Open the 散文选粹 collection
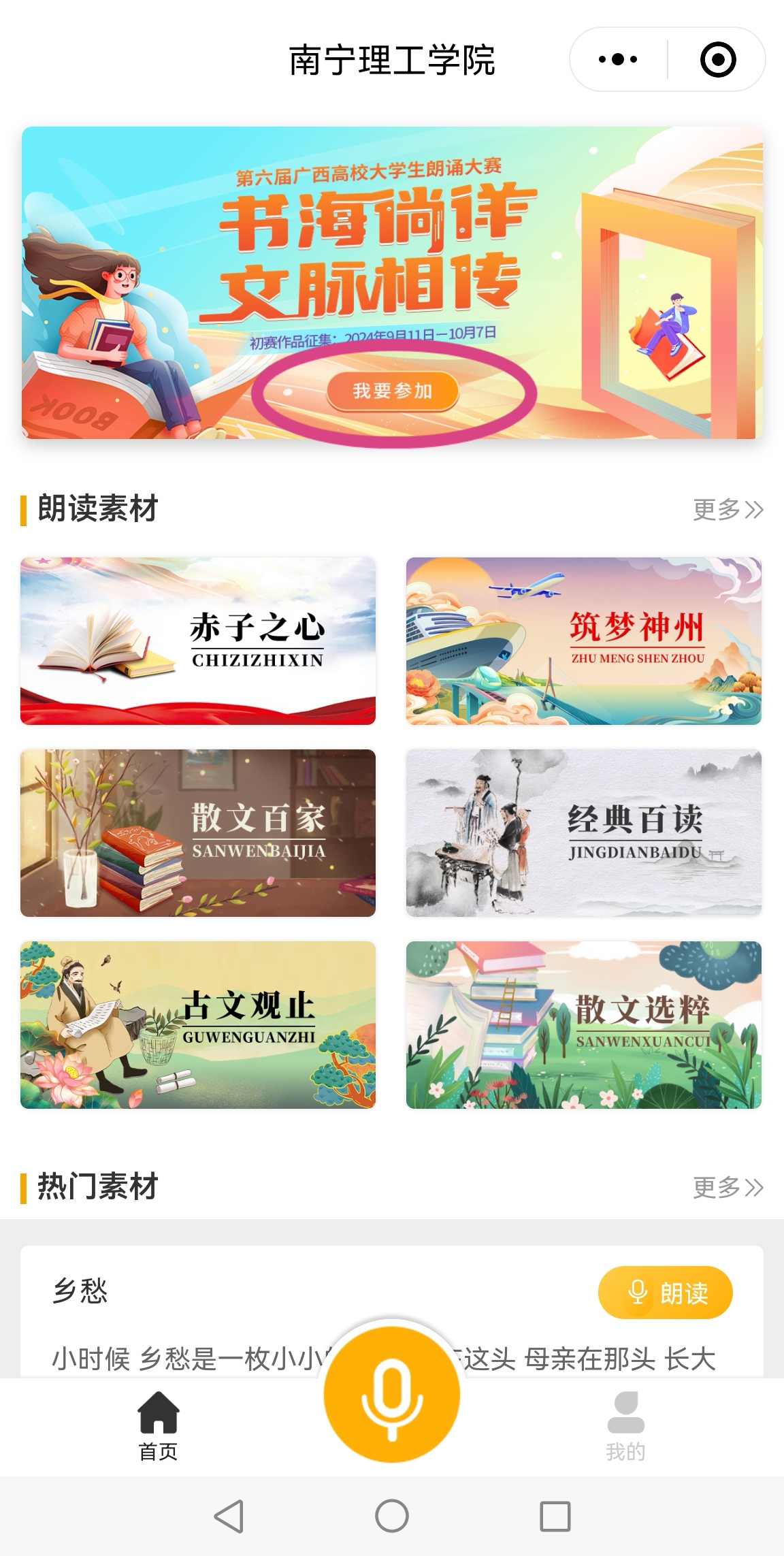This screenshot has height=1556, width=784. pyautogui.click(x=583, y=1024)
